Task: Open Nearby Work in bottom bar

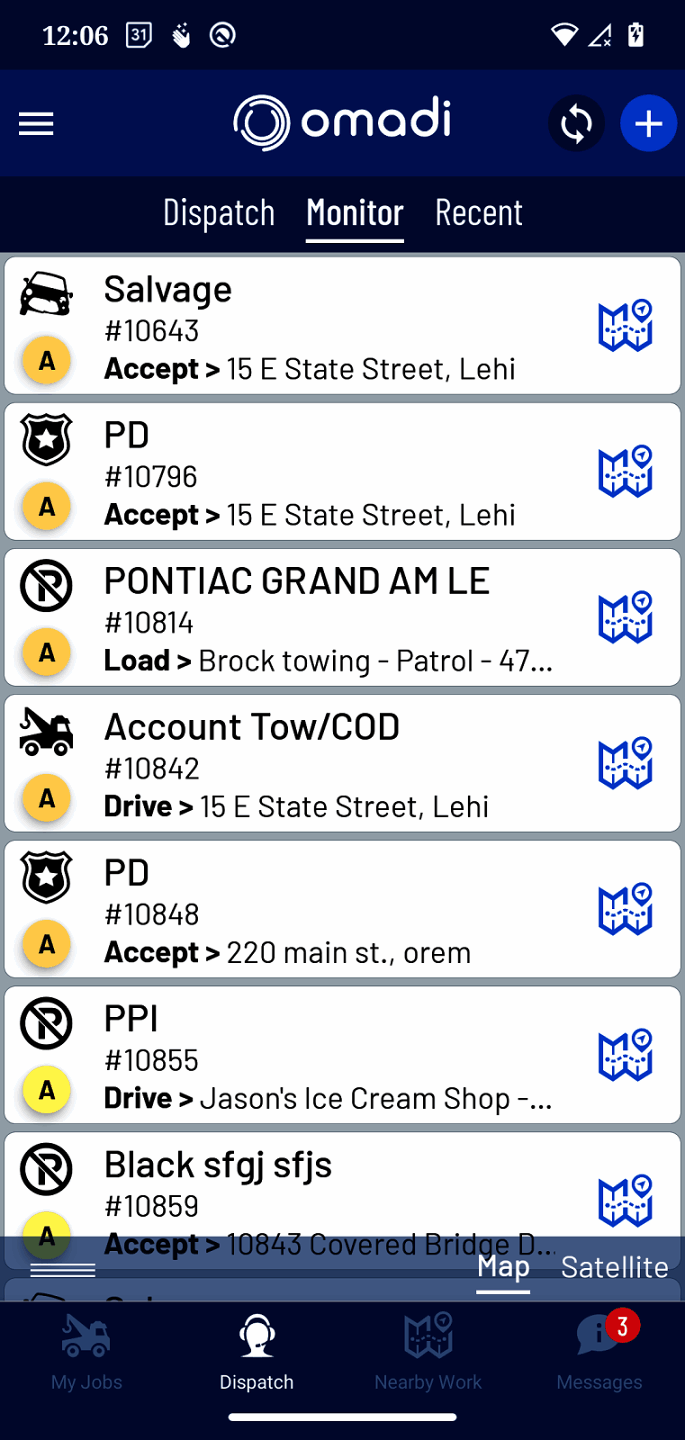Action: pyautogui.click(x=428, y=1353)
